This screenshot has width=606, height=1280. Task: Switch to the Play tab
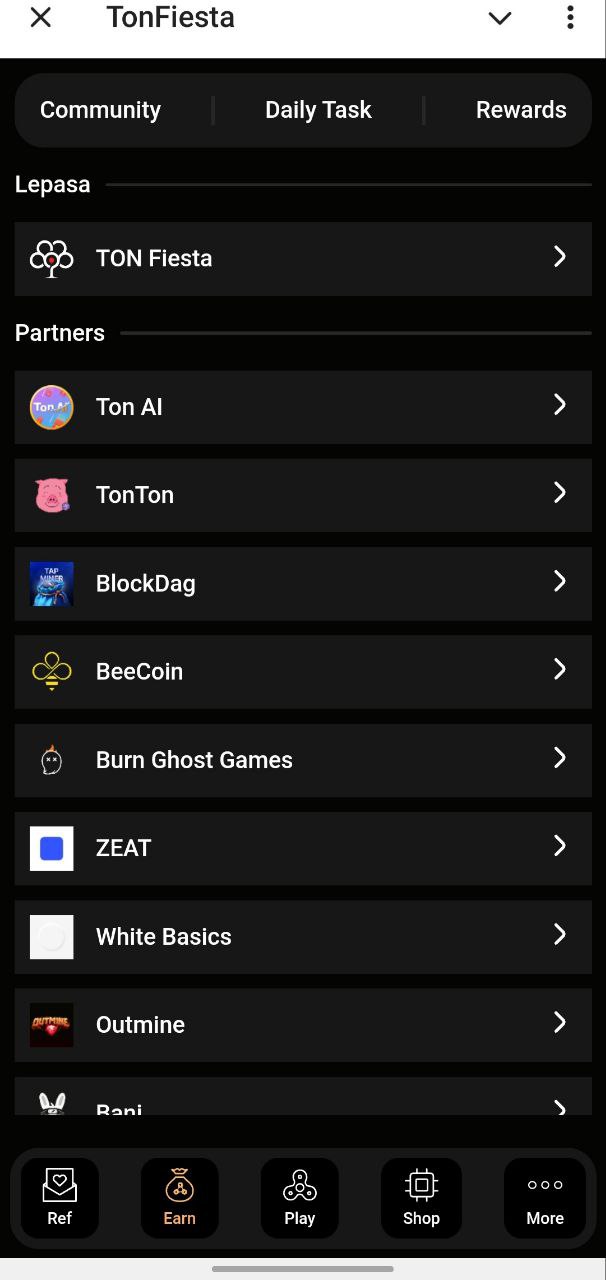tap(300, 1198)
